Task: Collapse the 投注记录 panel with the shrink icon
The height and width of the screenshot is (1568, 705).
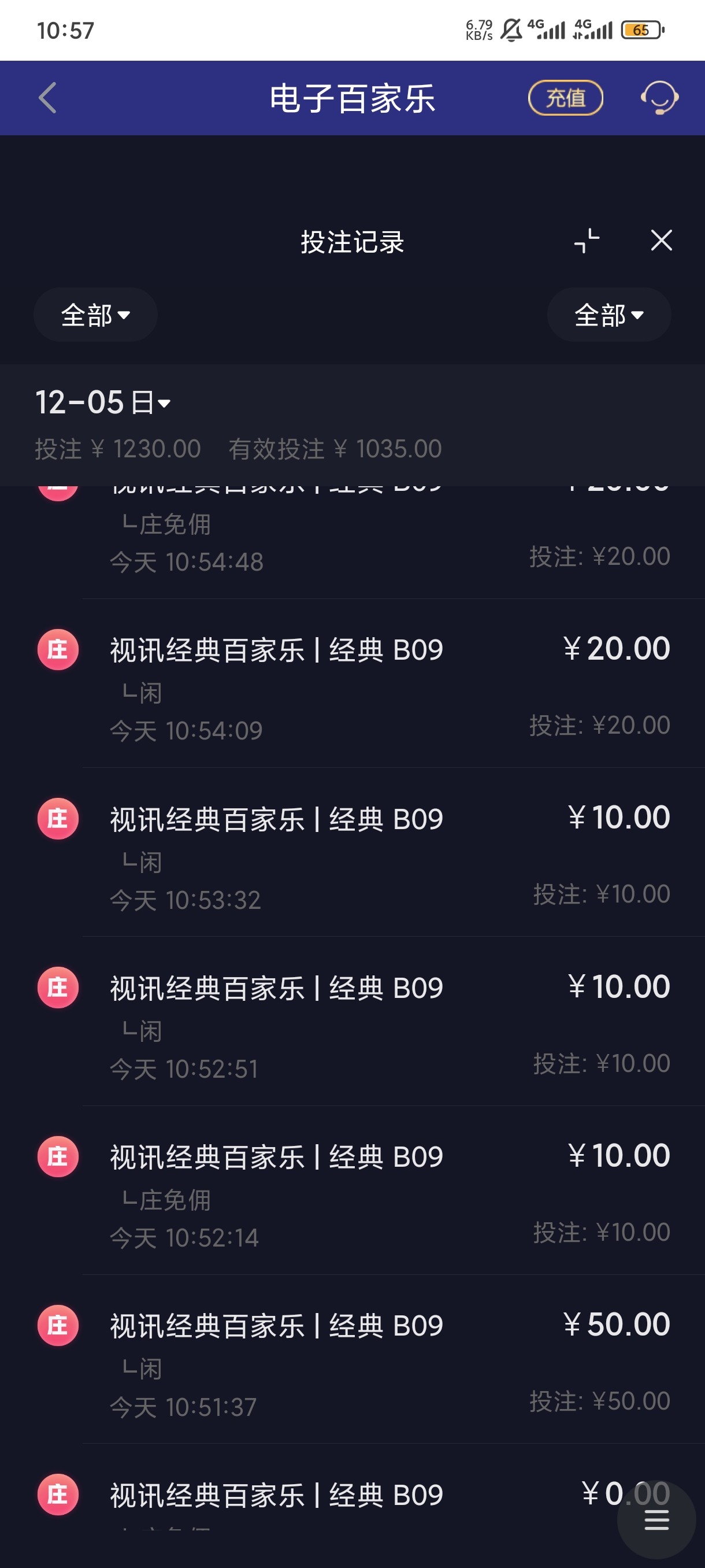Action: (x=587, y=241)
